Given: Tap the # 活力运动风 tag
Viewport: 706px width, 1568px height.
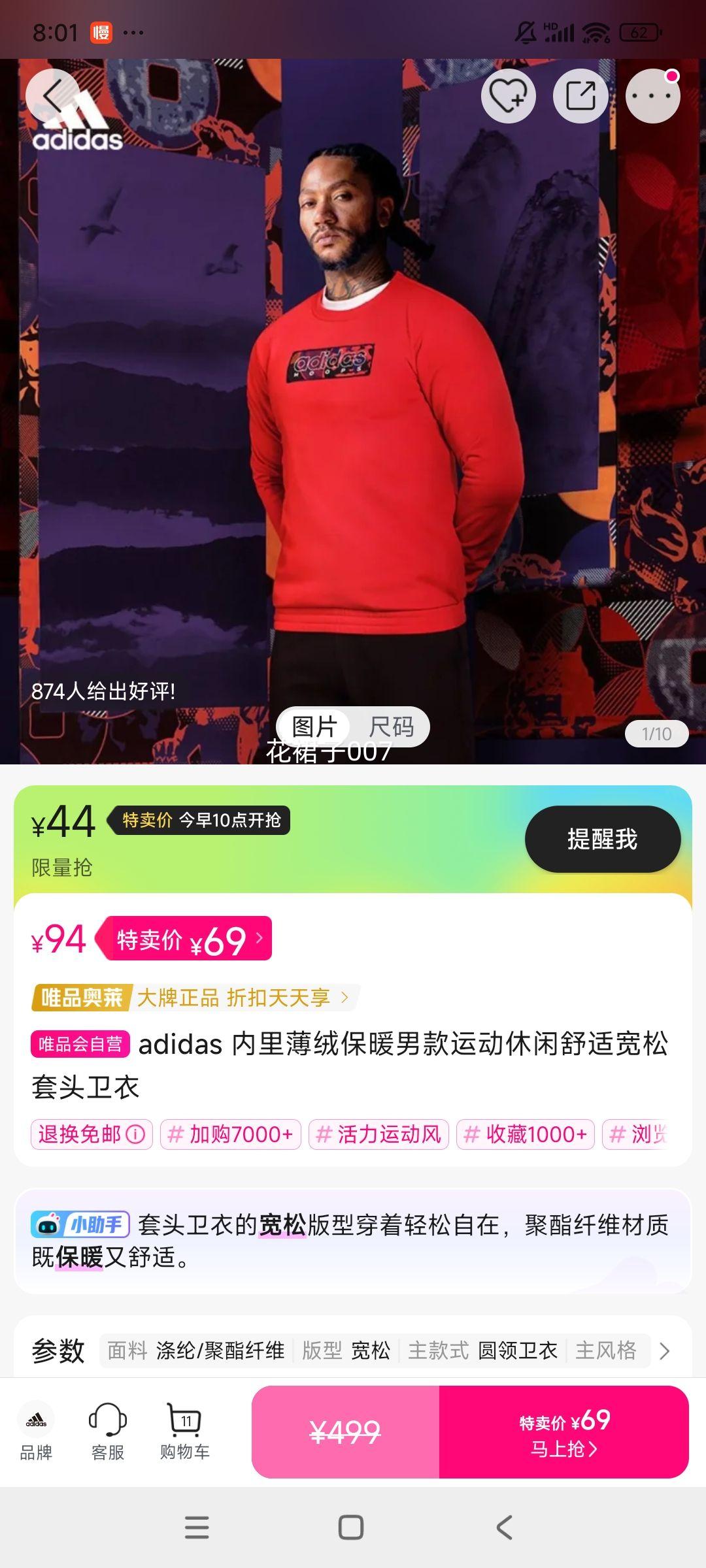Looking at the screenshot, I should click(378, 1134).
